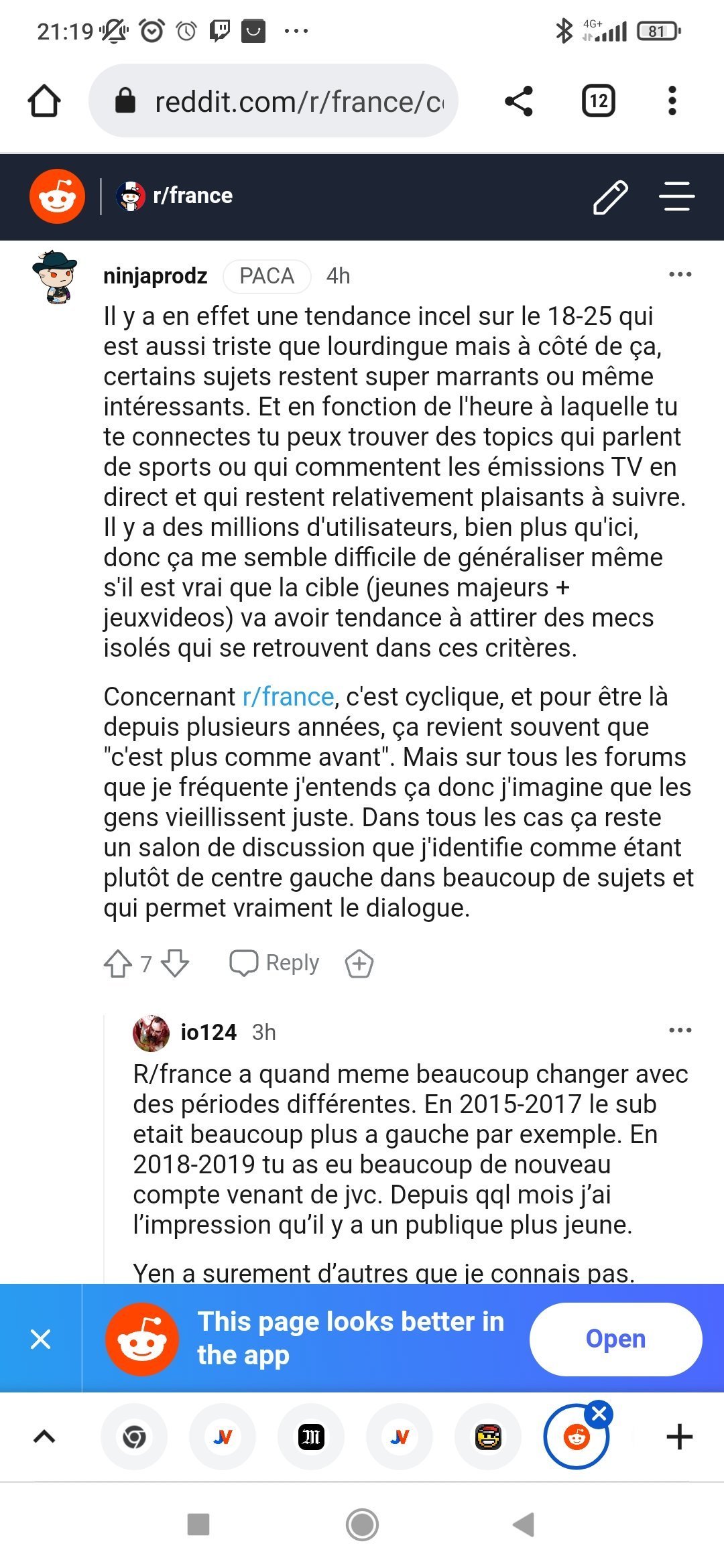This screenshot has height=1568, width=724.
Task: Upvote ninjaprodz's comment
Action: pyautogui.click(x=118, y=964)
